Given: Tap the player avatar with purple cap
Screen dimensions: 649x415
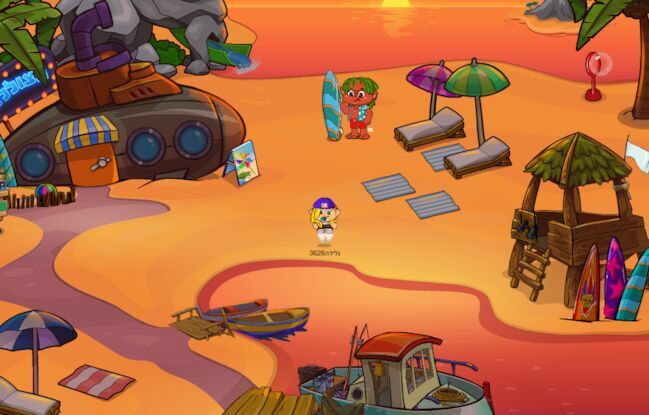Looking at the screenshot, I should click(322, 221).
